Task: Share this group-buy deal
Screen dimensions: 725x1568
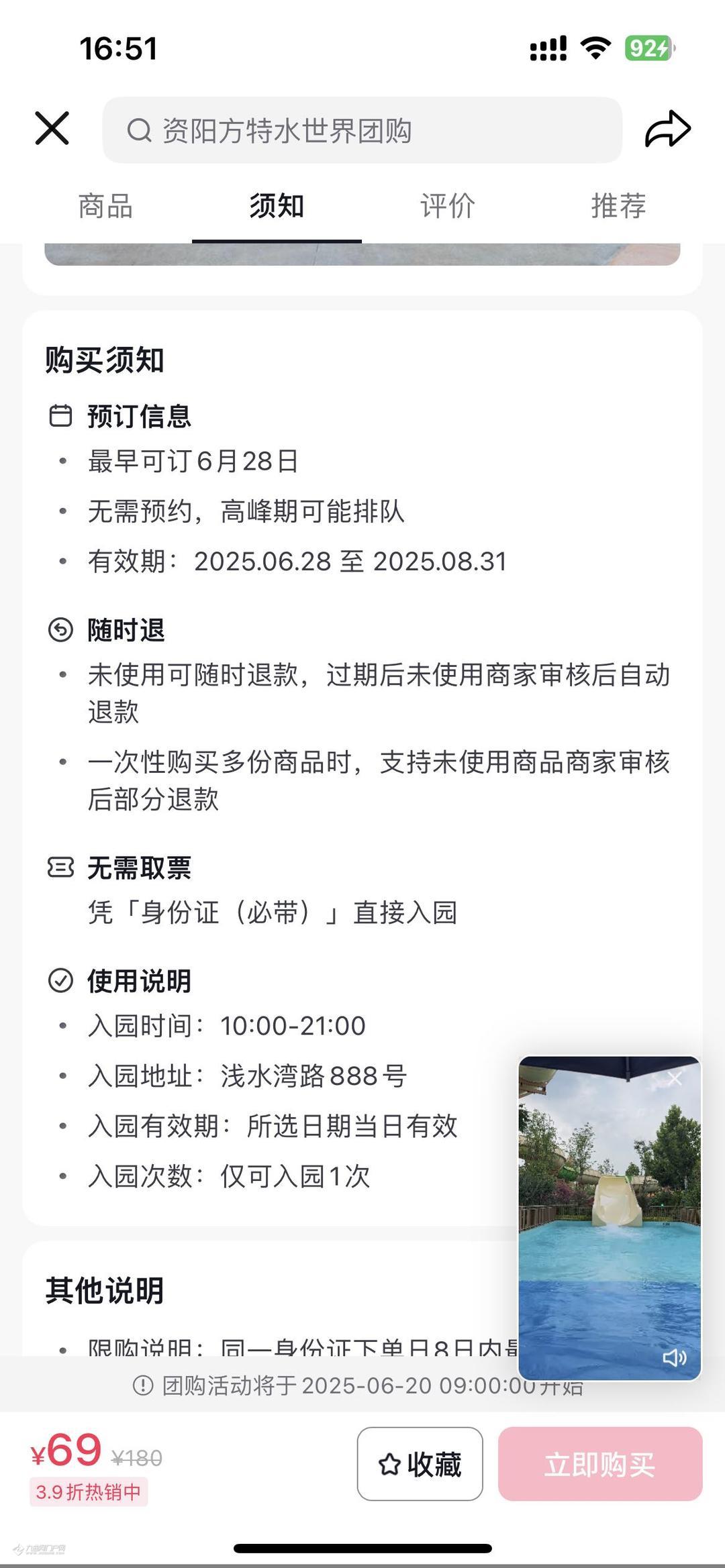Action: click(x=667, y=129)
